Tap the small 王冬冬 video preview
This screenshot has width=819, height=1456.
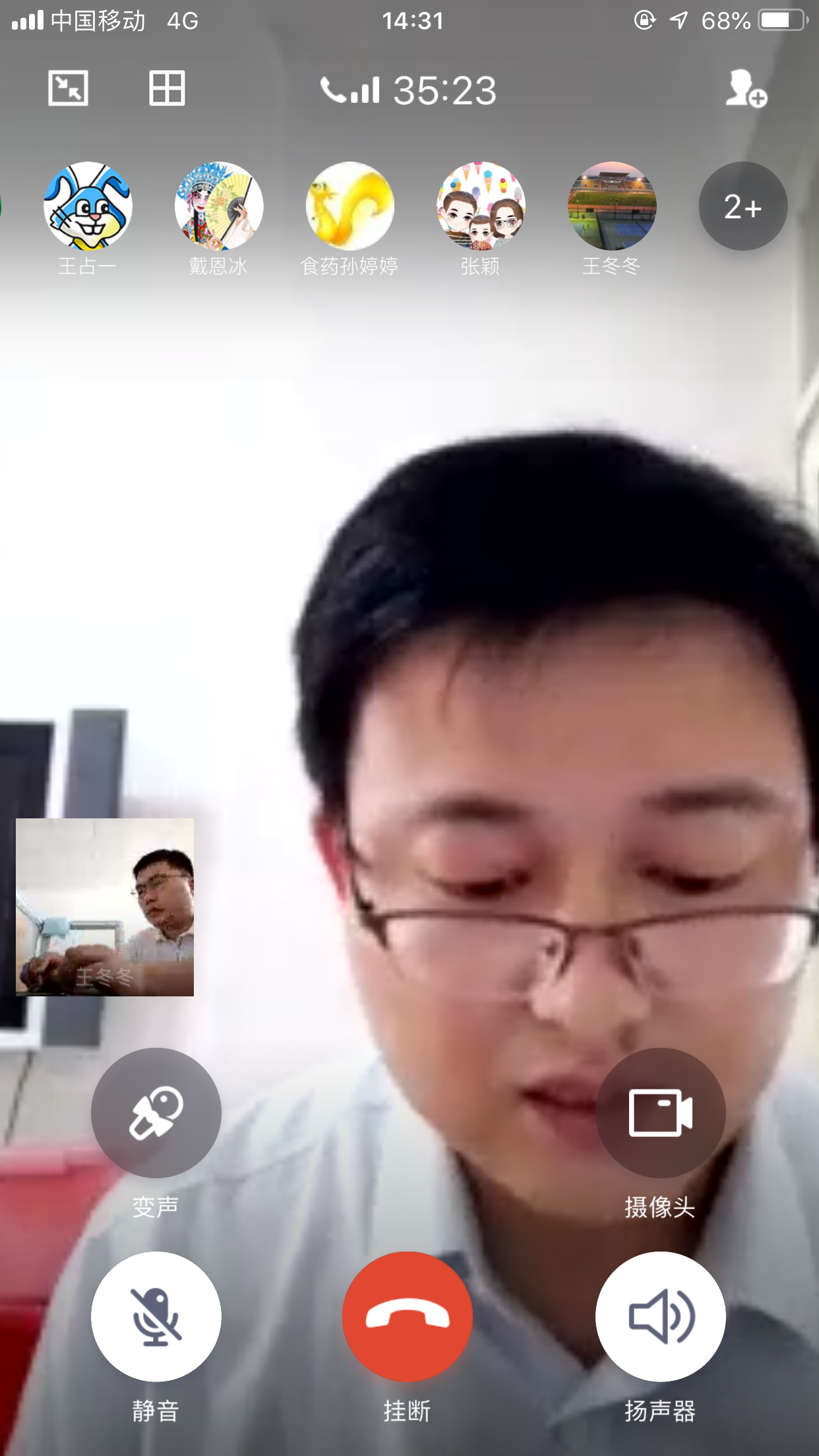[x=105, y=907]
